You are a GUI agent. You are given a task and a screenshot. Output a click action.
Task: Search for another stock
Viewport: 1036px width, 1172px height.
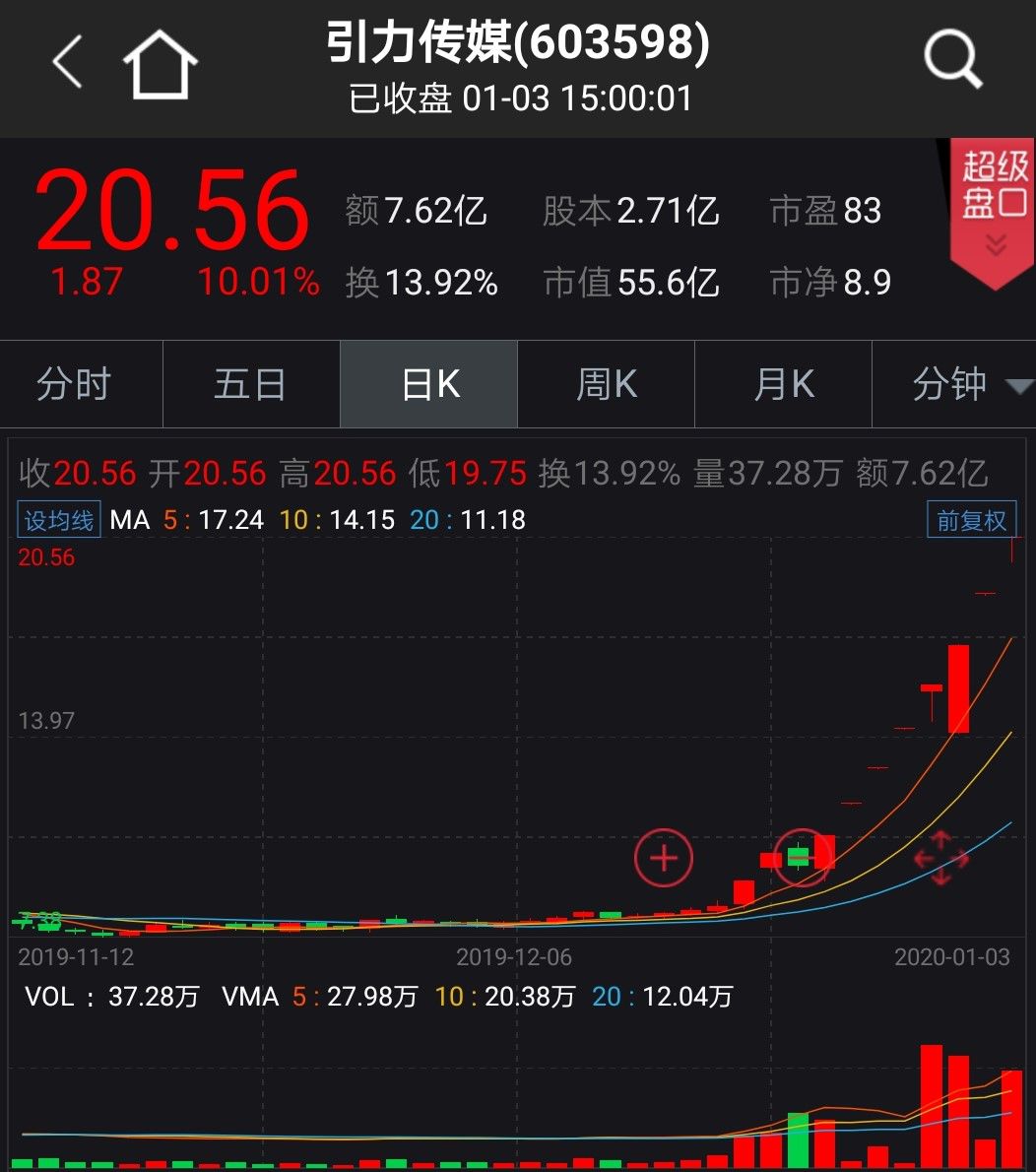(952, 61)
